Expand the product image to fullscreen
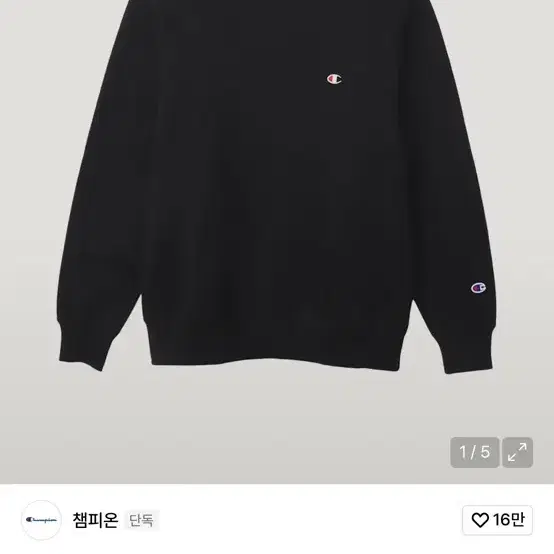This screenshot has height=554, width=554. coord(517,452)
